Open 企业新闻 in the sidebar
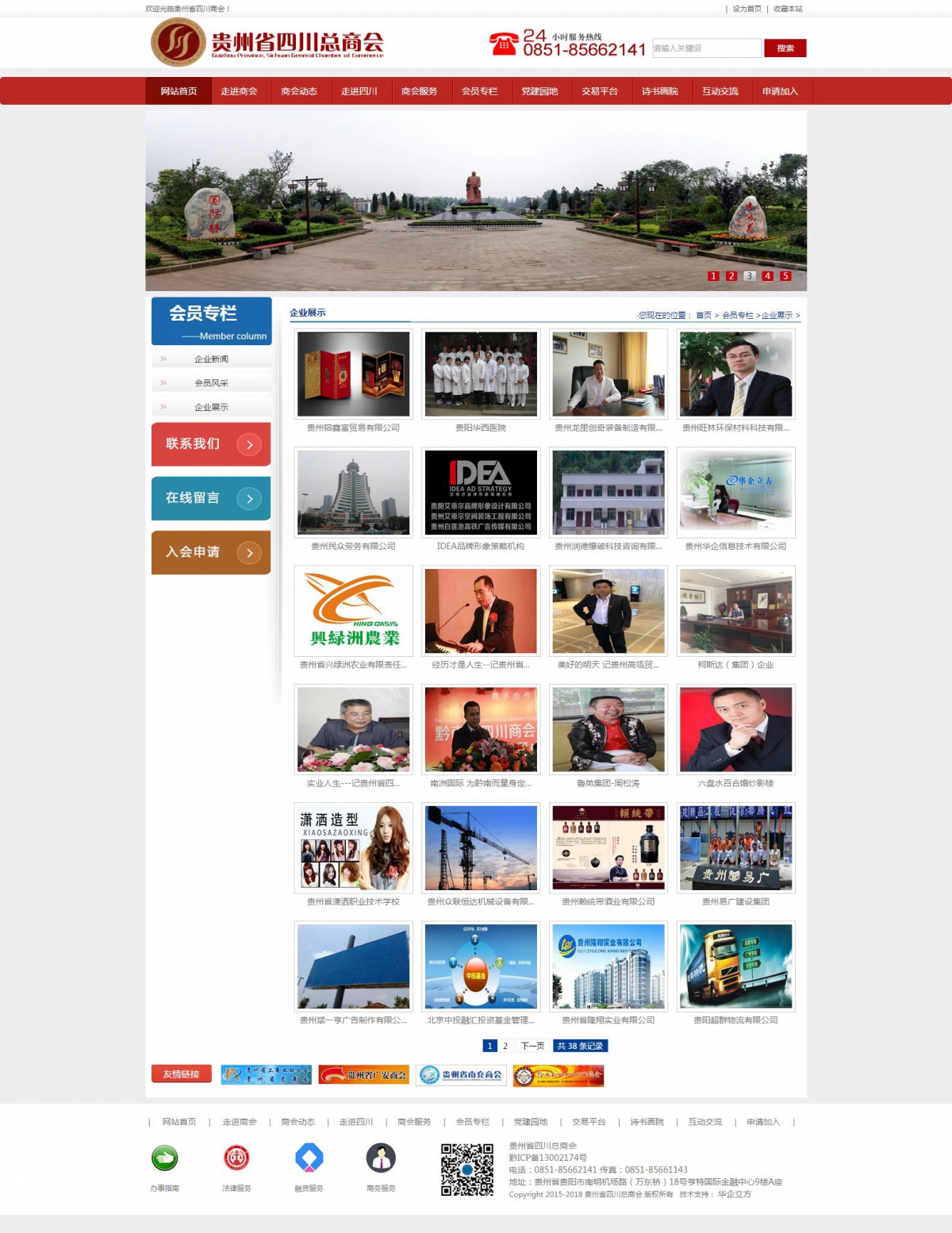This screenshot has height=1233, width=952. click(x=211, y=359)
